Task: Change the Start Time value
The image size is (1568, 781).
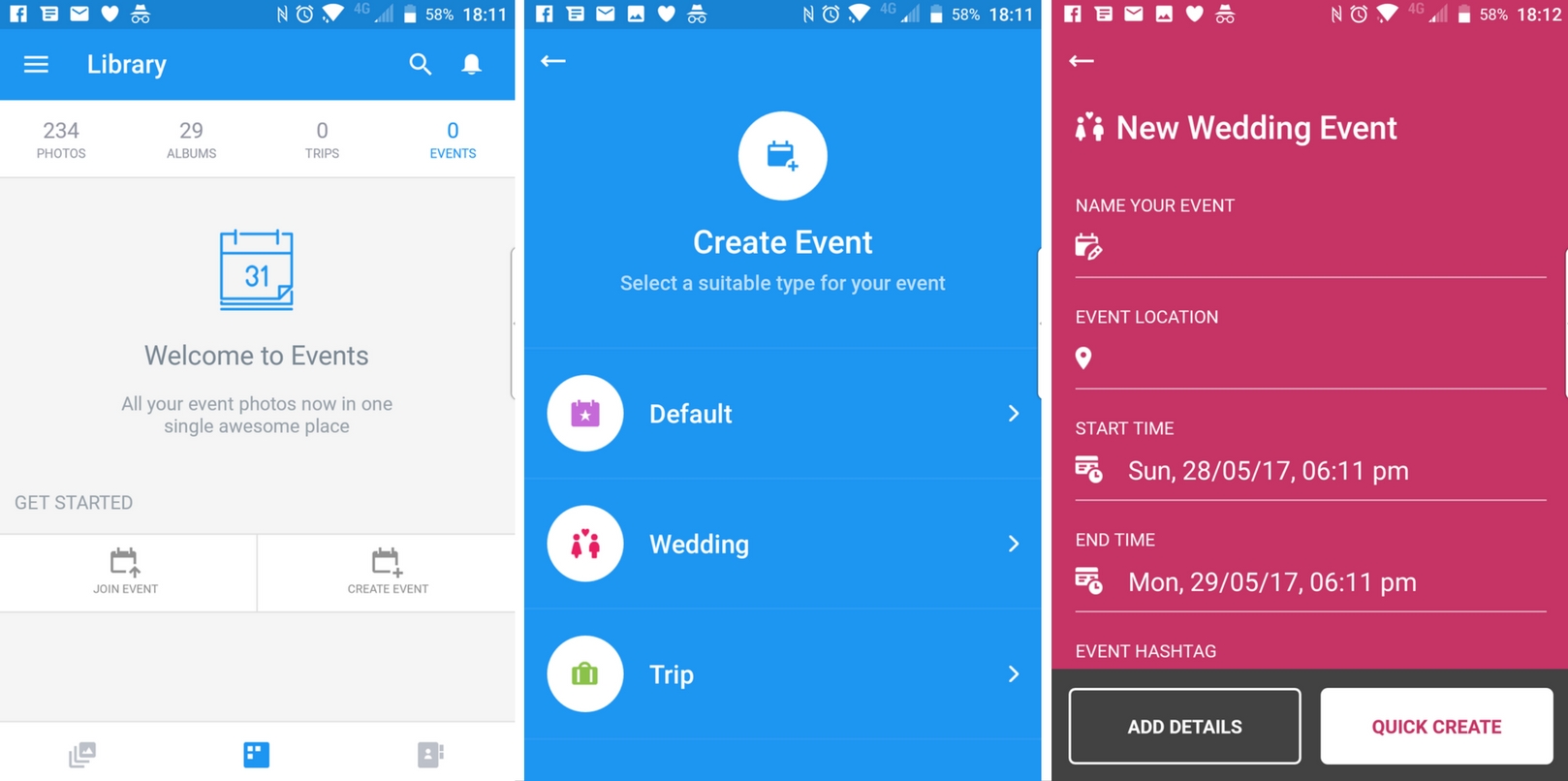Action: coord(1268,471)
